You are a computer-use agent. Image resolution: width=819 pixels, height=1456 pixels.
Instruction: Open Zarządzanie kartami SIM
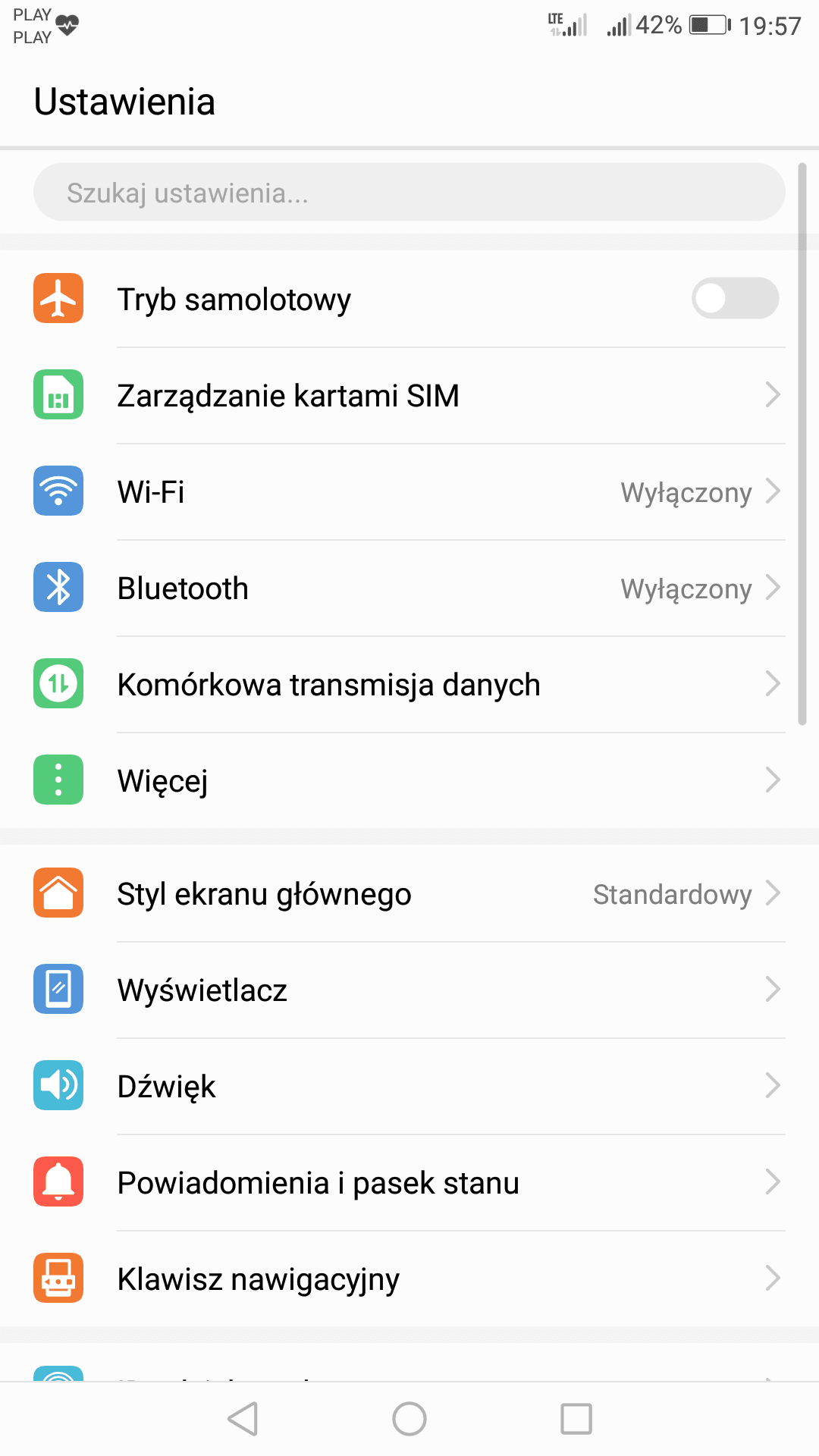(409, 395)
